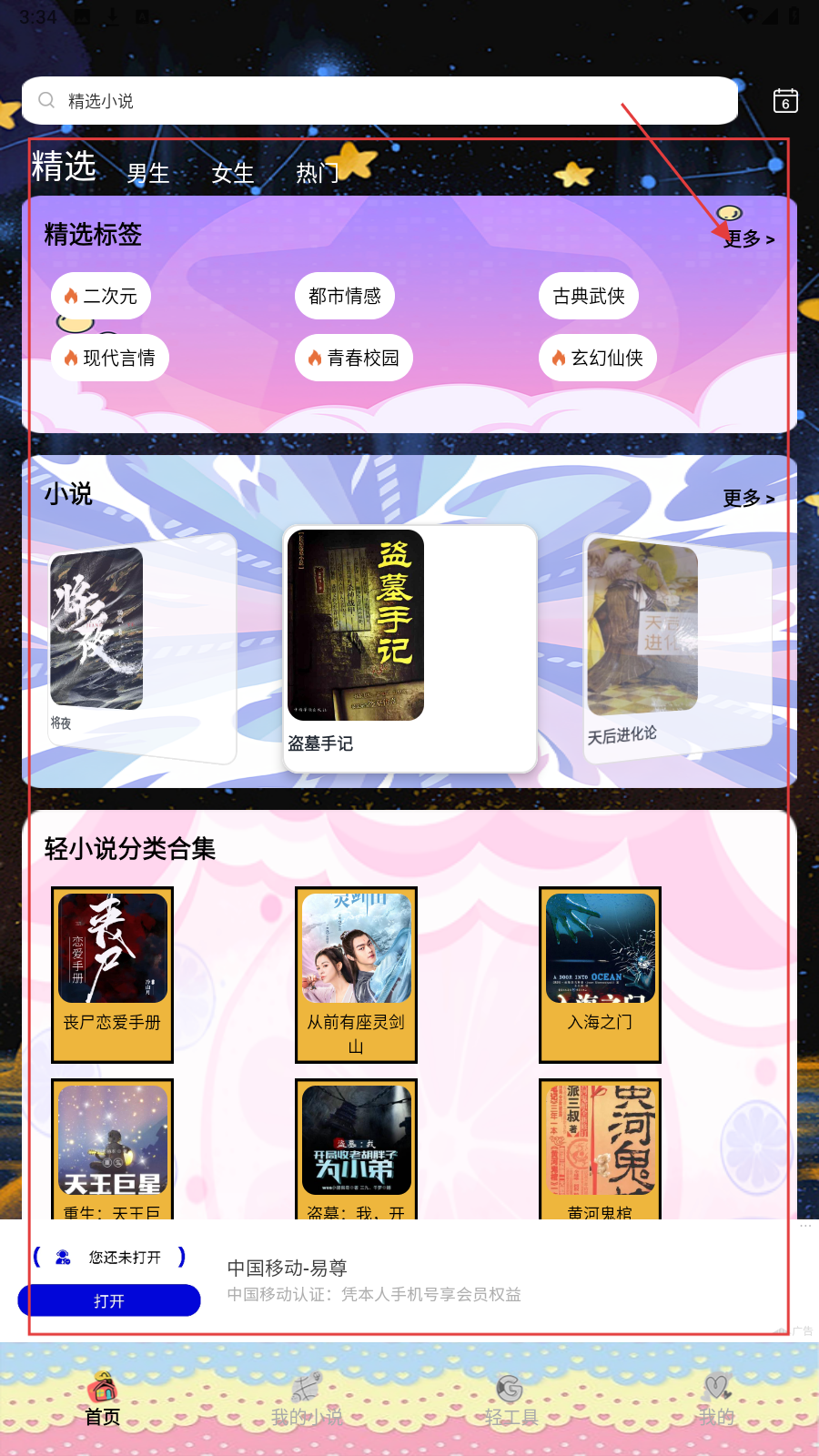819x1456 pixels.
Task: Switch to the 热门 tab
Action: pyautogui.click(x=318, y=173)
